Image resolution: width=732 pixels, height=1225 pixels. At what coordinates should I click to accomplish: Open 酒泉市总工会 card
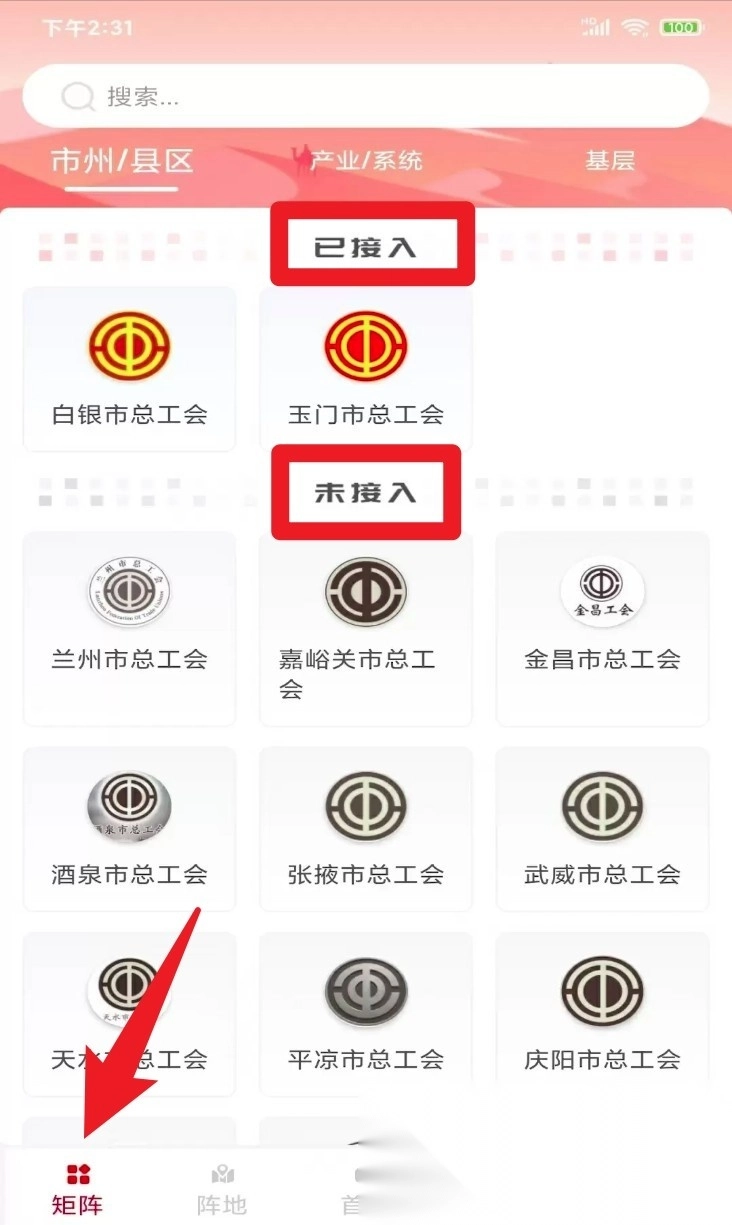click(129, 829)
